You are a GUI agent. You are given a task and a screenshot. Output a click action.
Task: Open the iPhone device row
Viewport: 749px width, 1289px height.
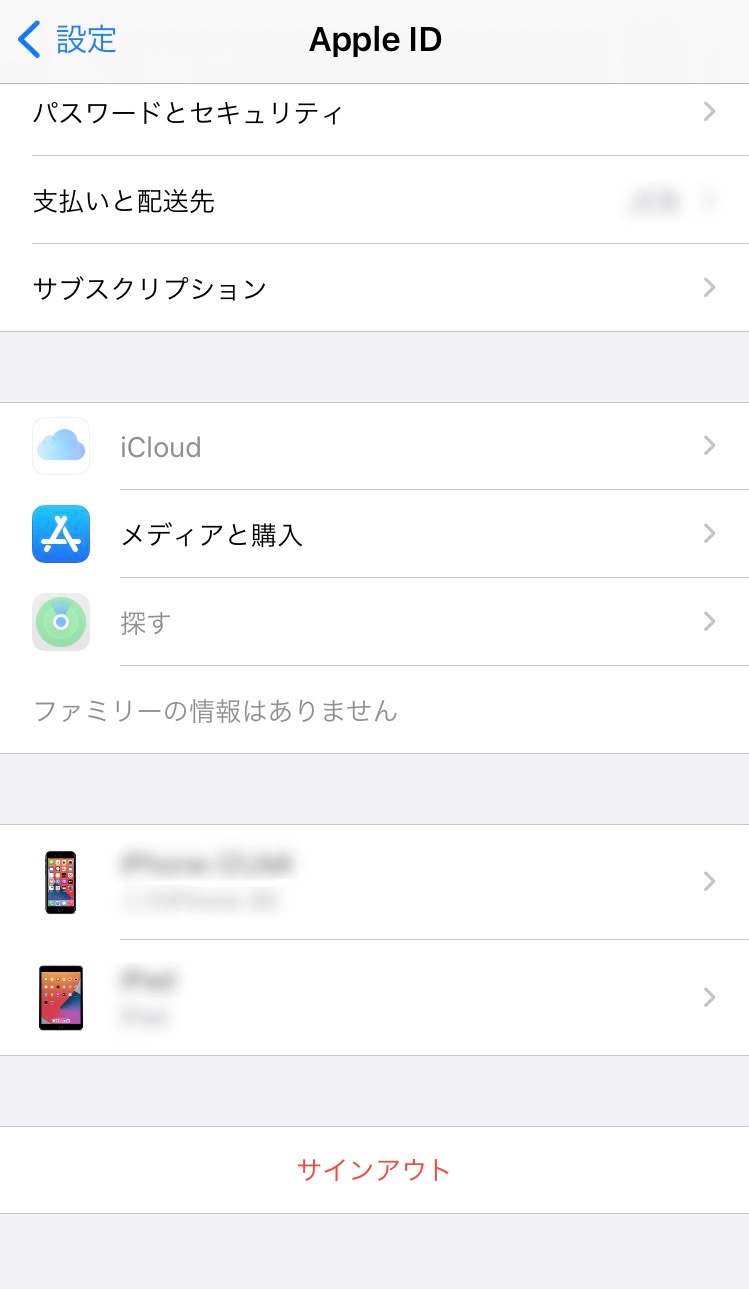374,882
